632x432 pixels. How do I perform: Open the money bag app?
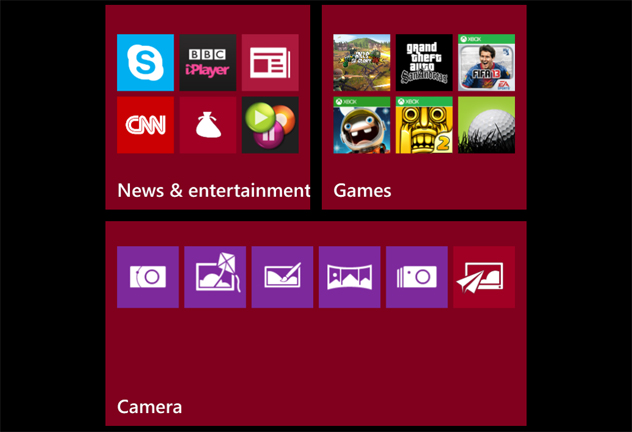(207, 125)
